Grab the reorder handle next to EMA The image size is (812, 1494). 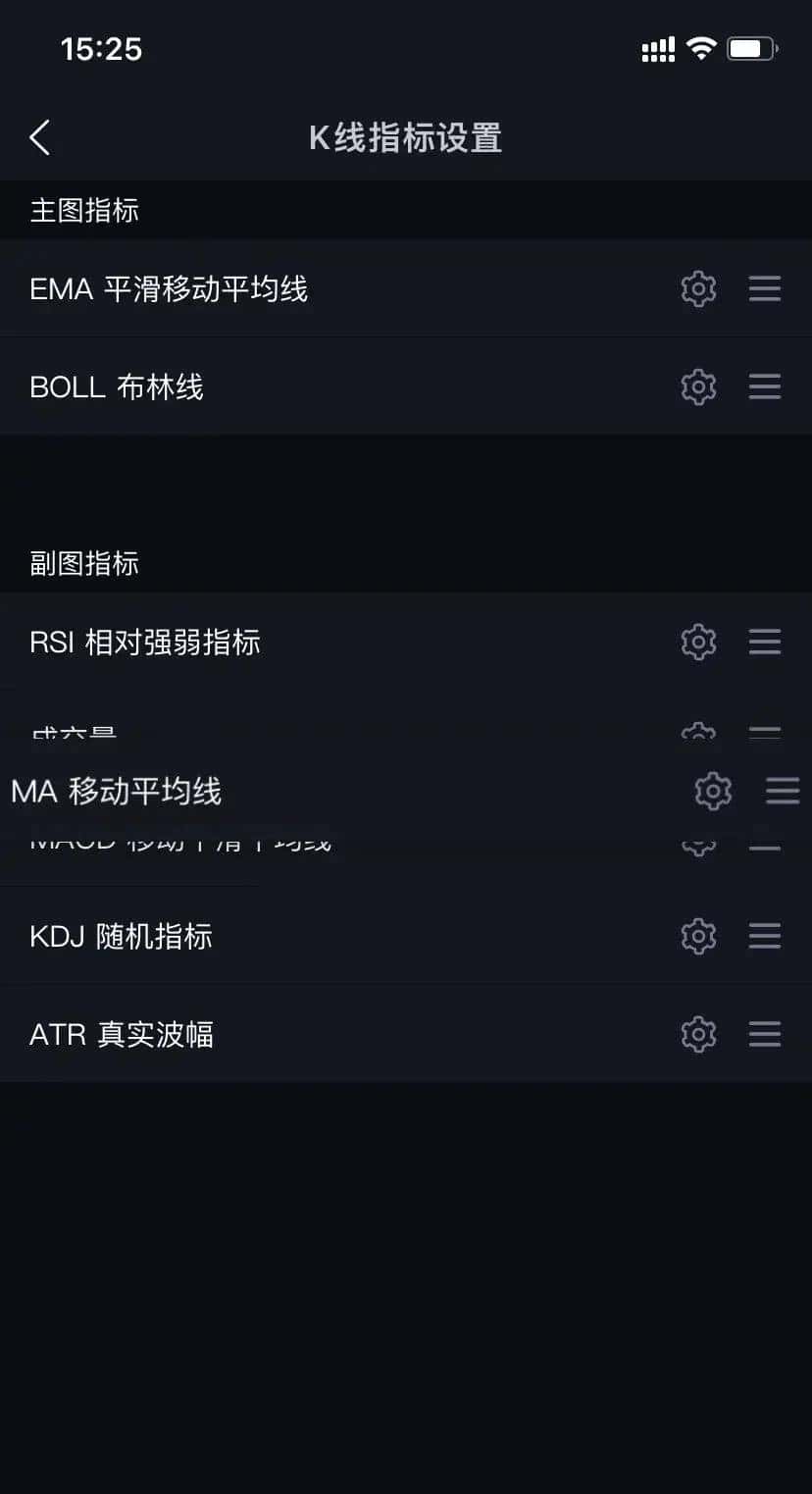point(764,288)
